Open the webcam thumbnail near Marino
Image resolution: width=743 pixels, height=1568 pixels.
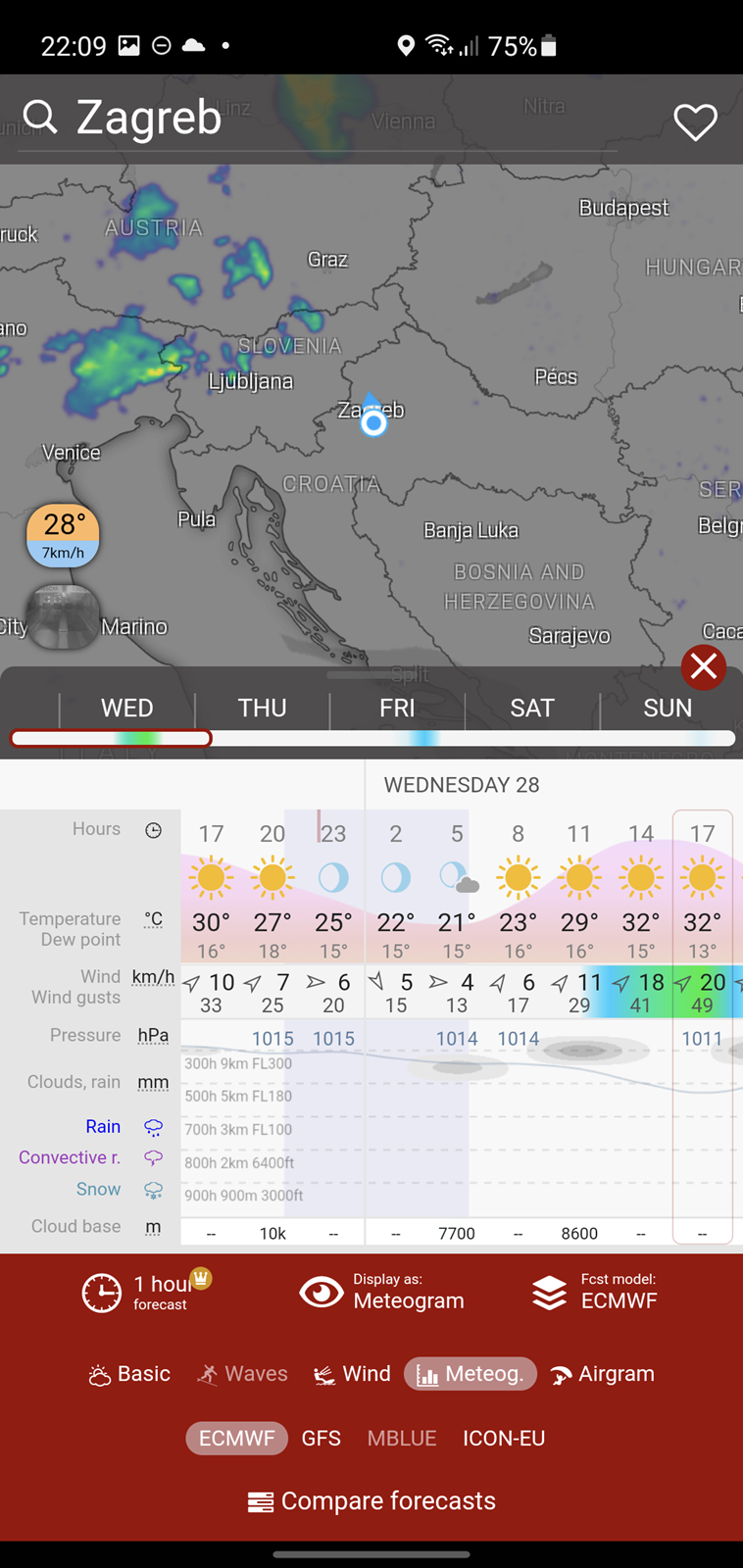(x=63, y=616)
